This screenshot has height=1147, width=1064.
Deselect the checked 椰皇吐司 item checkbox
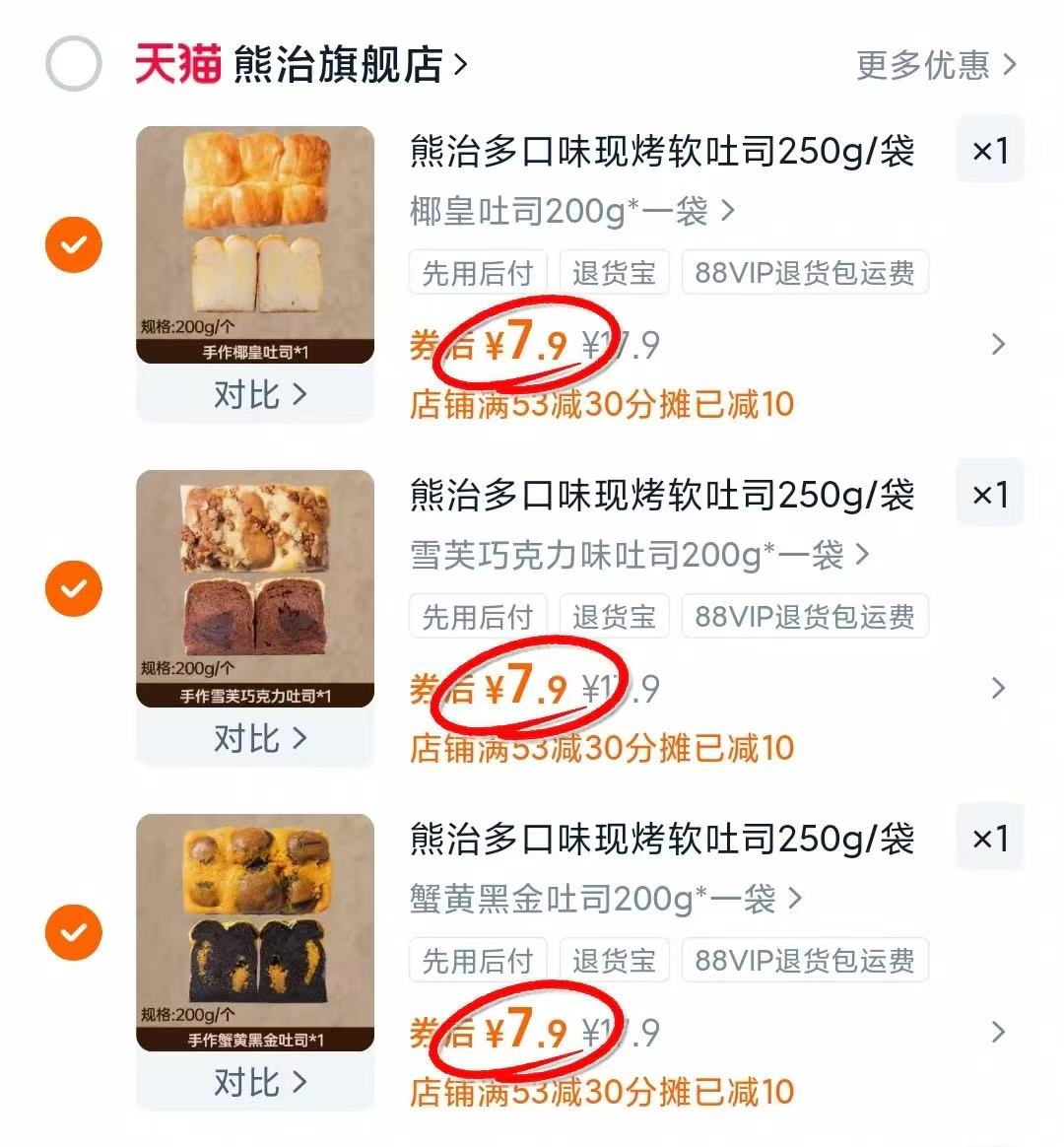72,246
